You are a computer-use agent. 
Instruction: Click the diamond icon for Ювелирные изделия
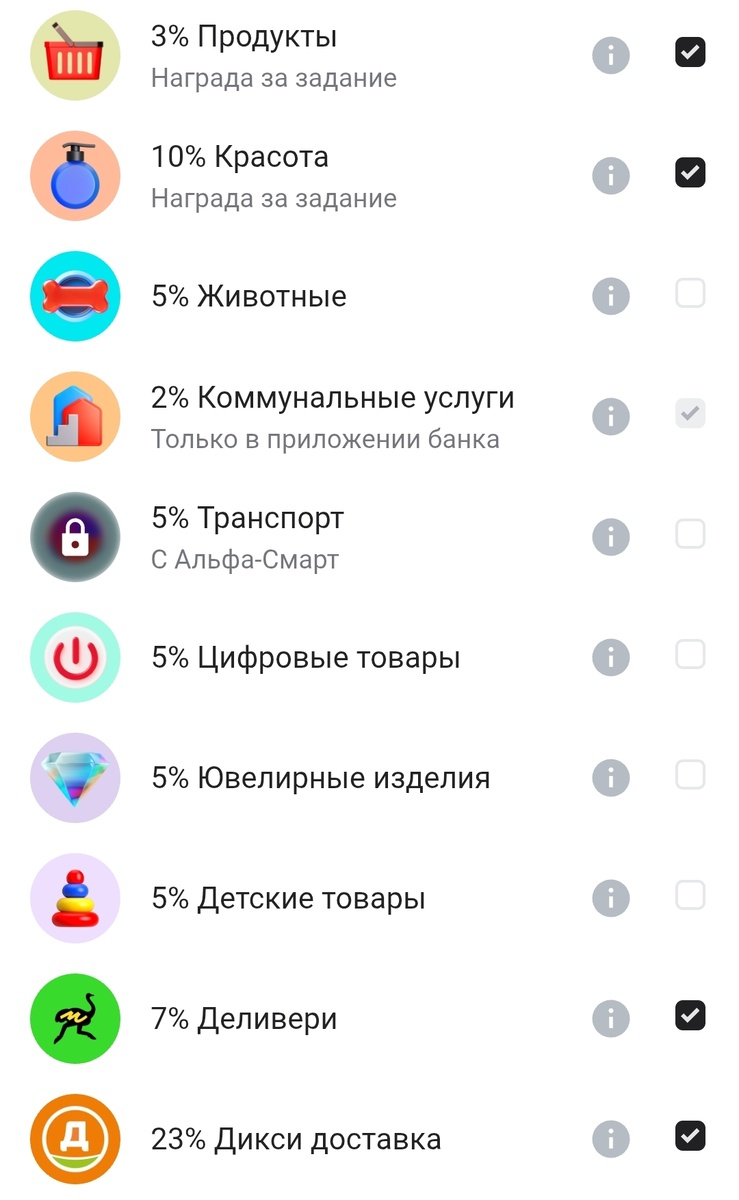coord(75,777)
